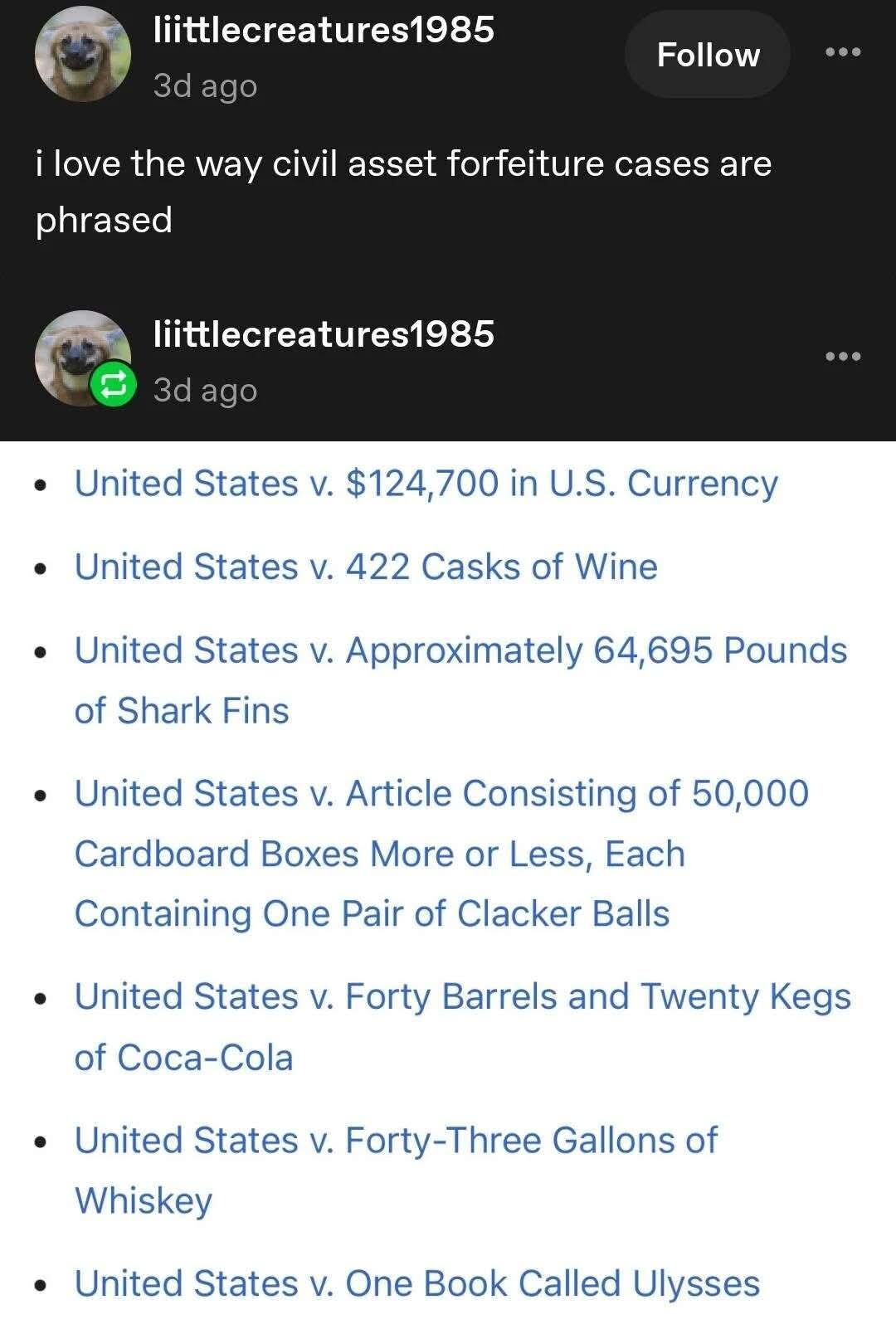
Task: Click the bullet next to the Shark Fins case
Action: pos(41,652)
